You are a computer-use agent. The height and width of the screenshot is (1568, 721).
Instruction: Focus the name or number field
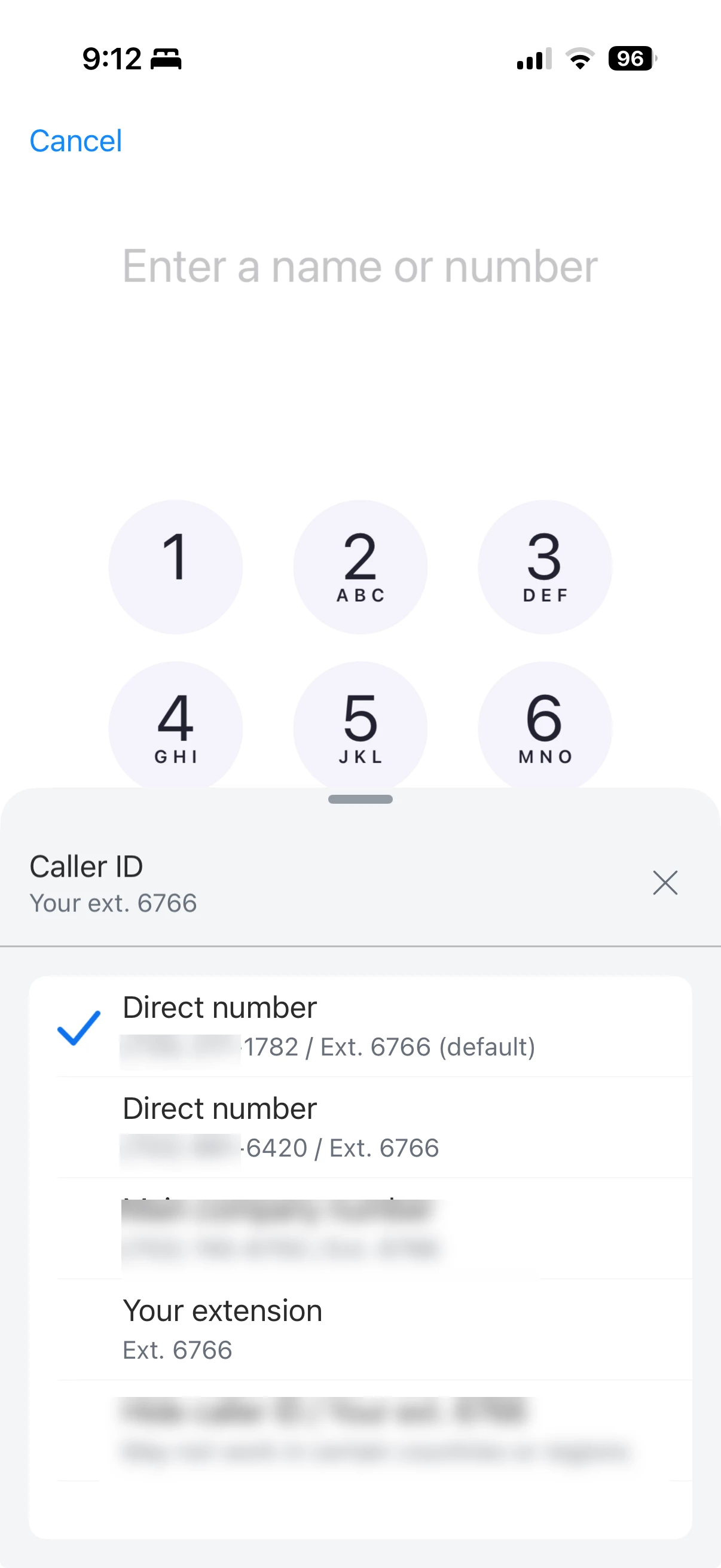point(360,266)
